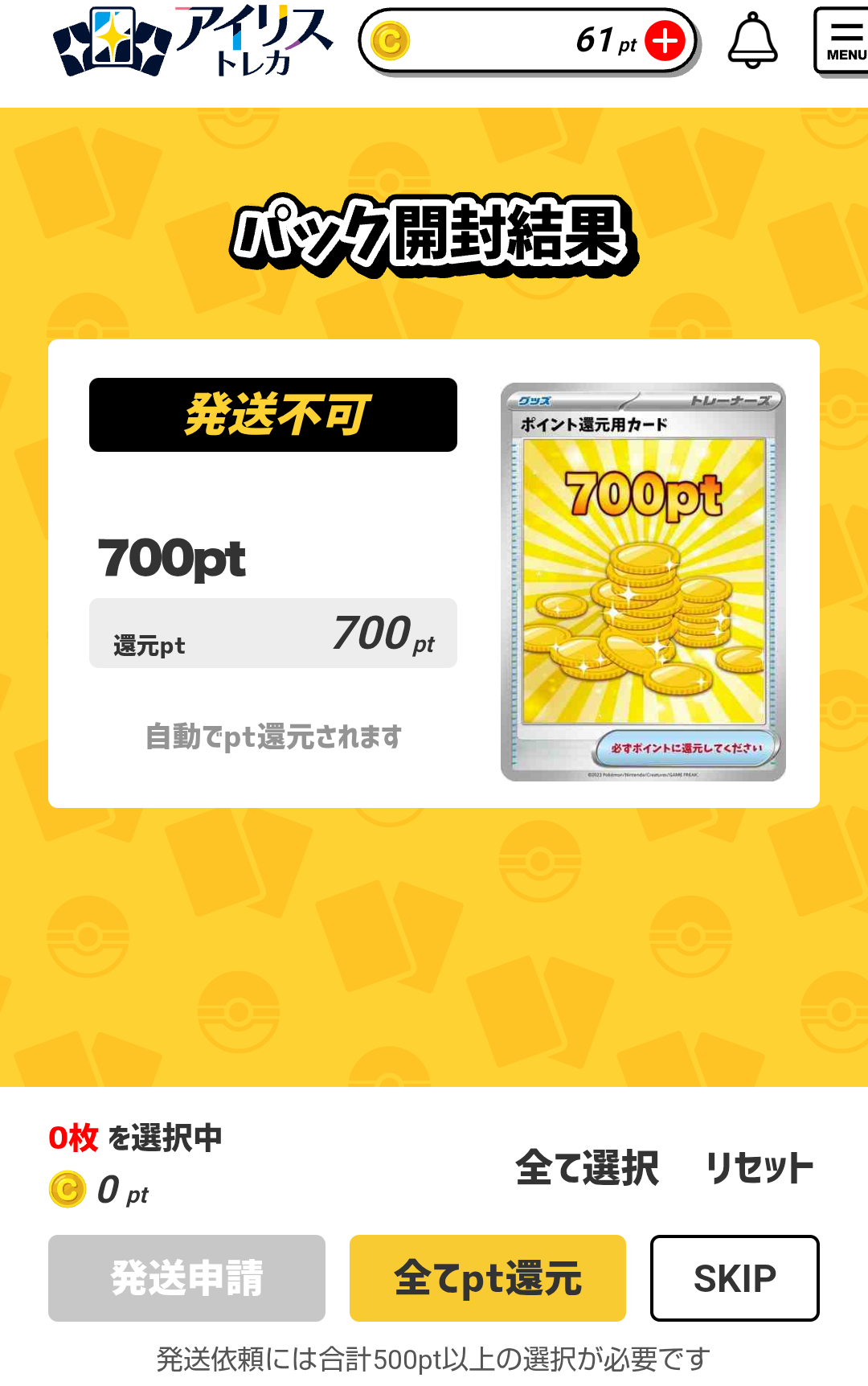Tap the SKIP button
The height and width of the screenshot is (1386, 868).
click(x=734, y=1277)
